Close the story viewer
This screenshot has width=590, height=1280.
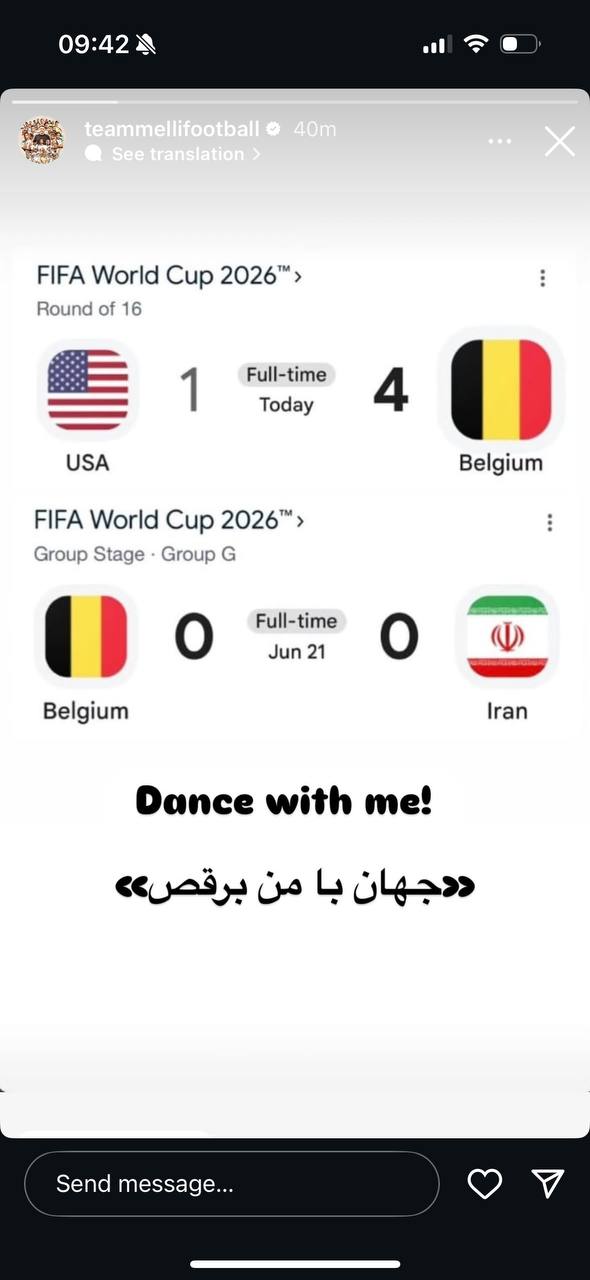559,141
